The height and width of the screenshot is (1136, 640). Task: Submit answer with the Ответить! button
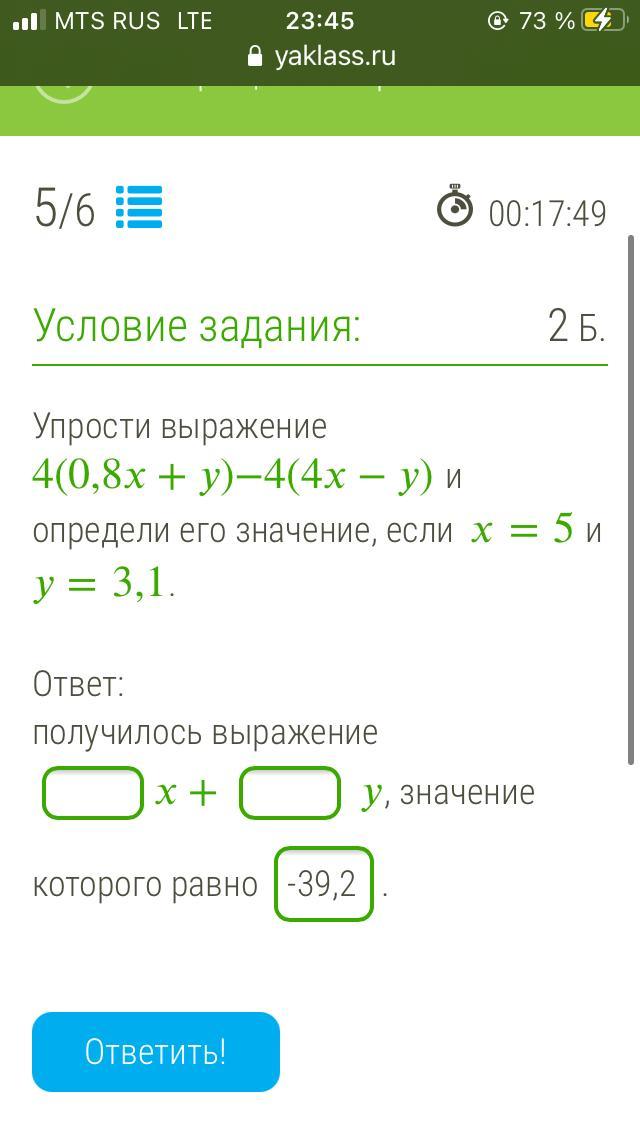coord(156,1052)
